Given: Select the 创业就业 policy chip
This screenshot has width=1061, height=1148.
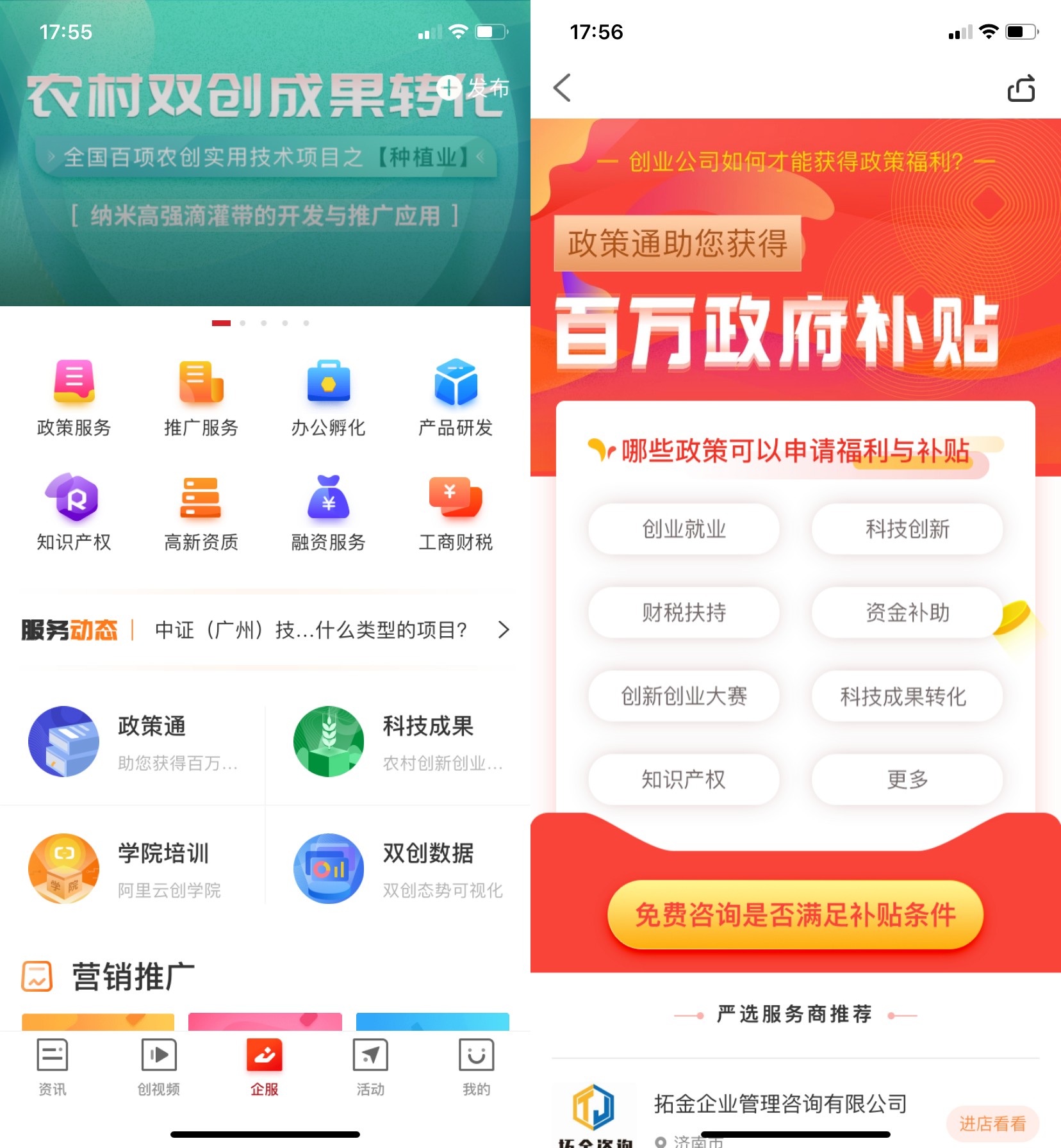Looking at the screenshot, I should click(684, 529).
